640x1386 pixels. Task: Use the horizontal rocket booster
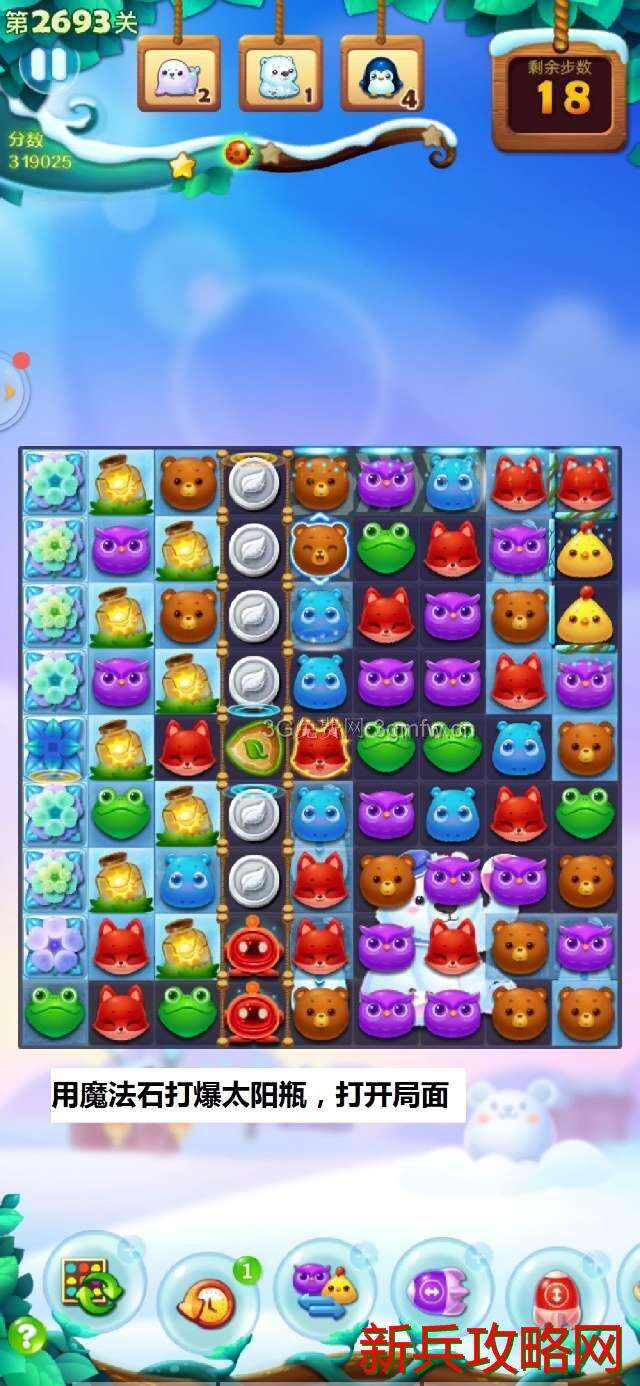(x=441, y=1290)
